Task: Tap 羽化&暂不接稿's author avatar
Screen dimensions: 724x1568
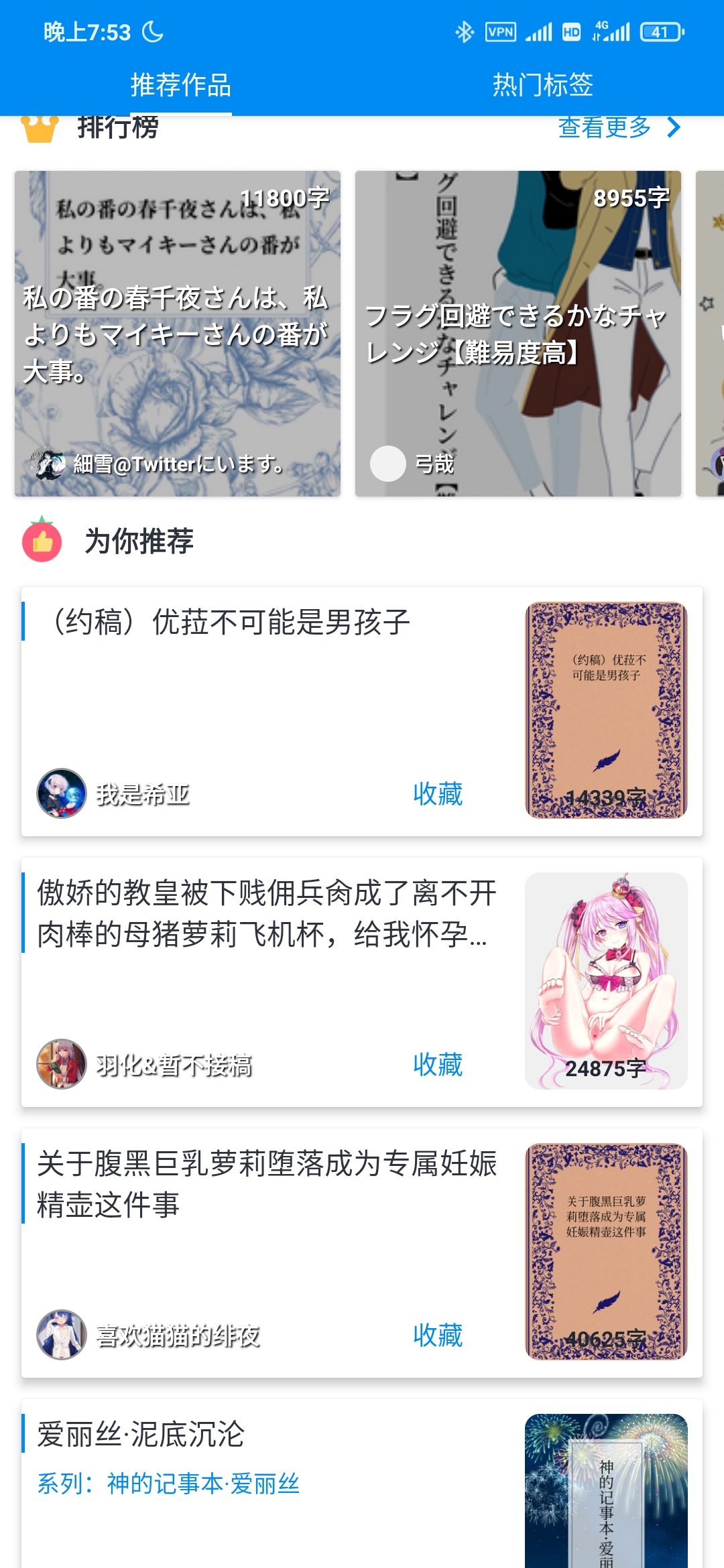Action: [61, 1062]
